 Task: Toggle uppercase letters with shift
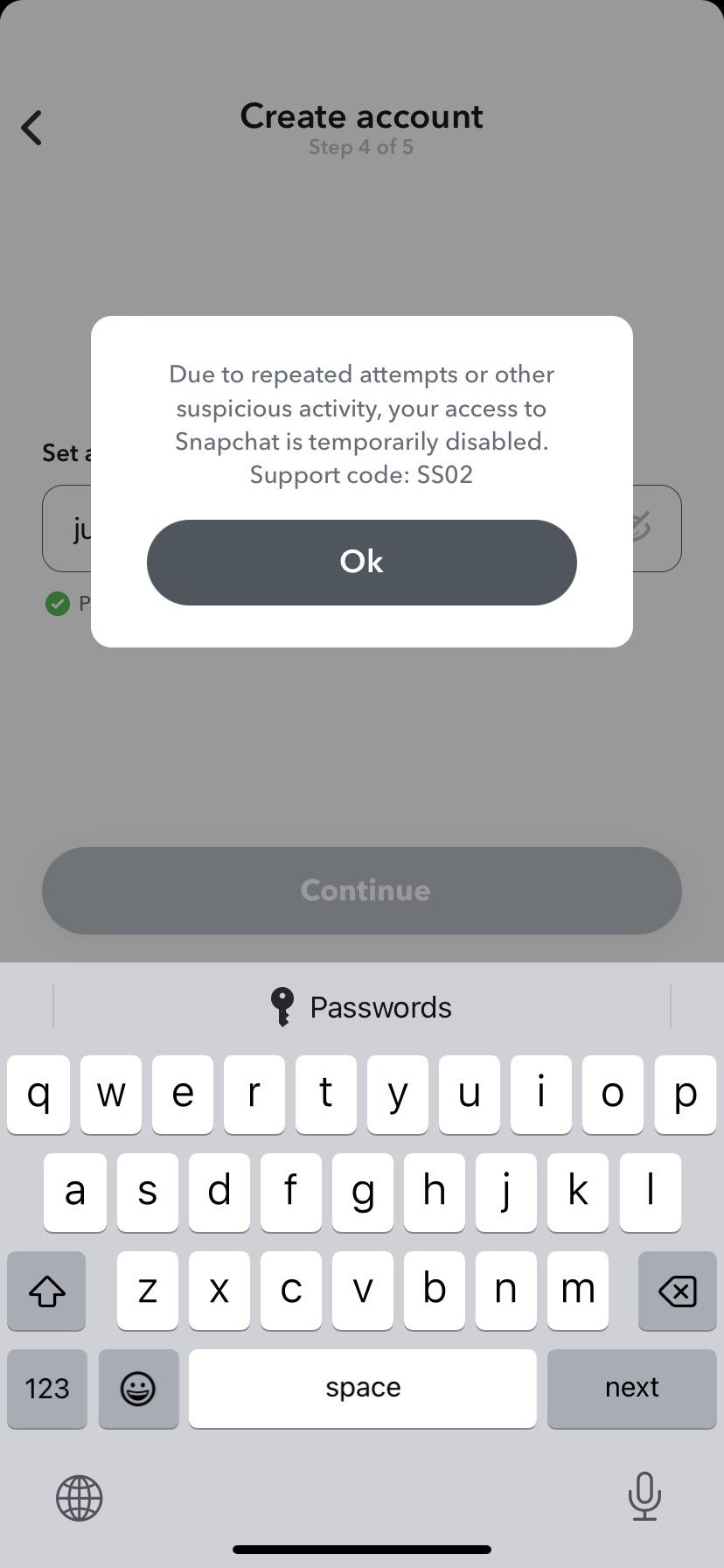point(46,1291)
